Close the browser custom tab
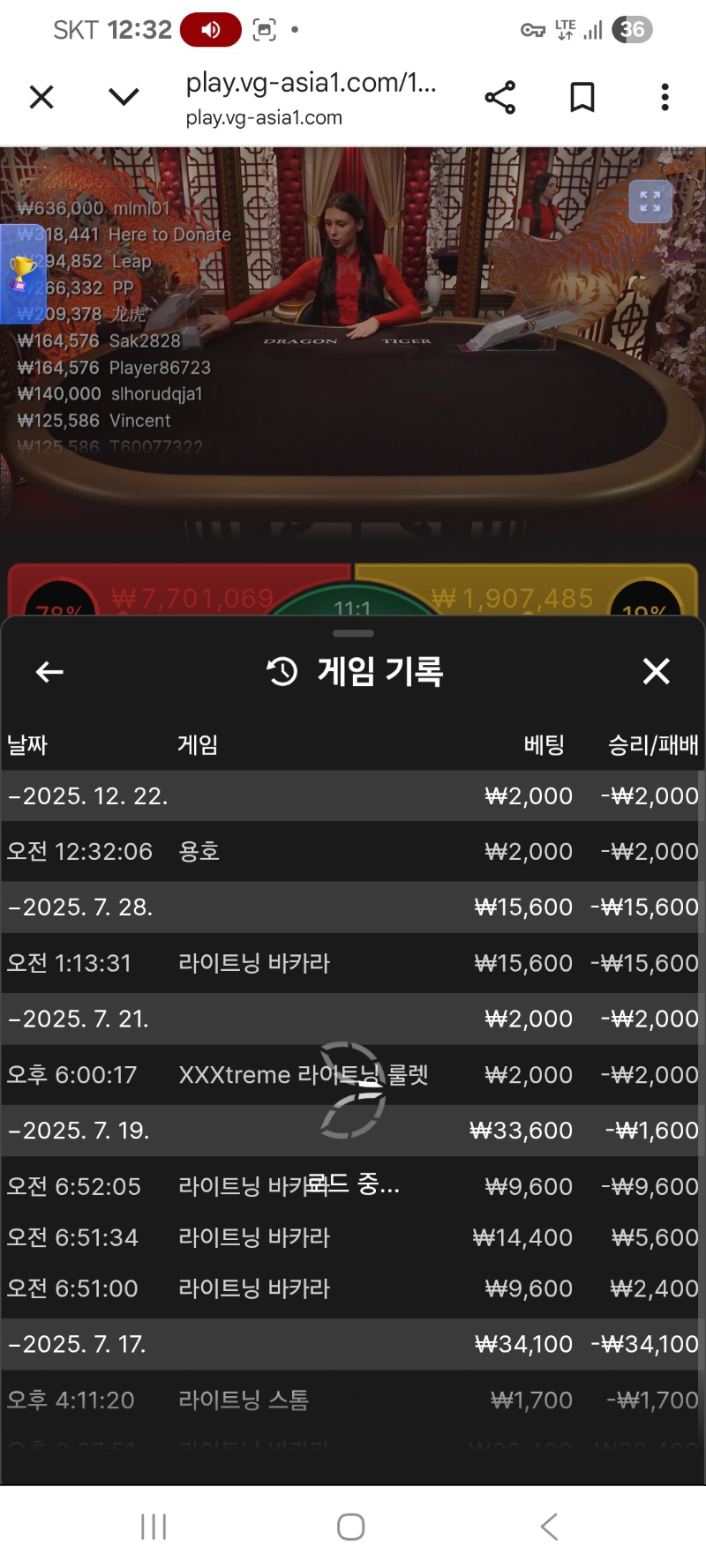Viewport: 706px width, 1568px height. (41, 97)
